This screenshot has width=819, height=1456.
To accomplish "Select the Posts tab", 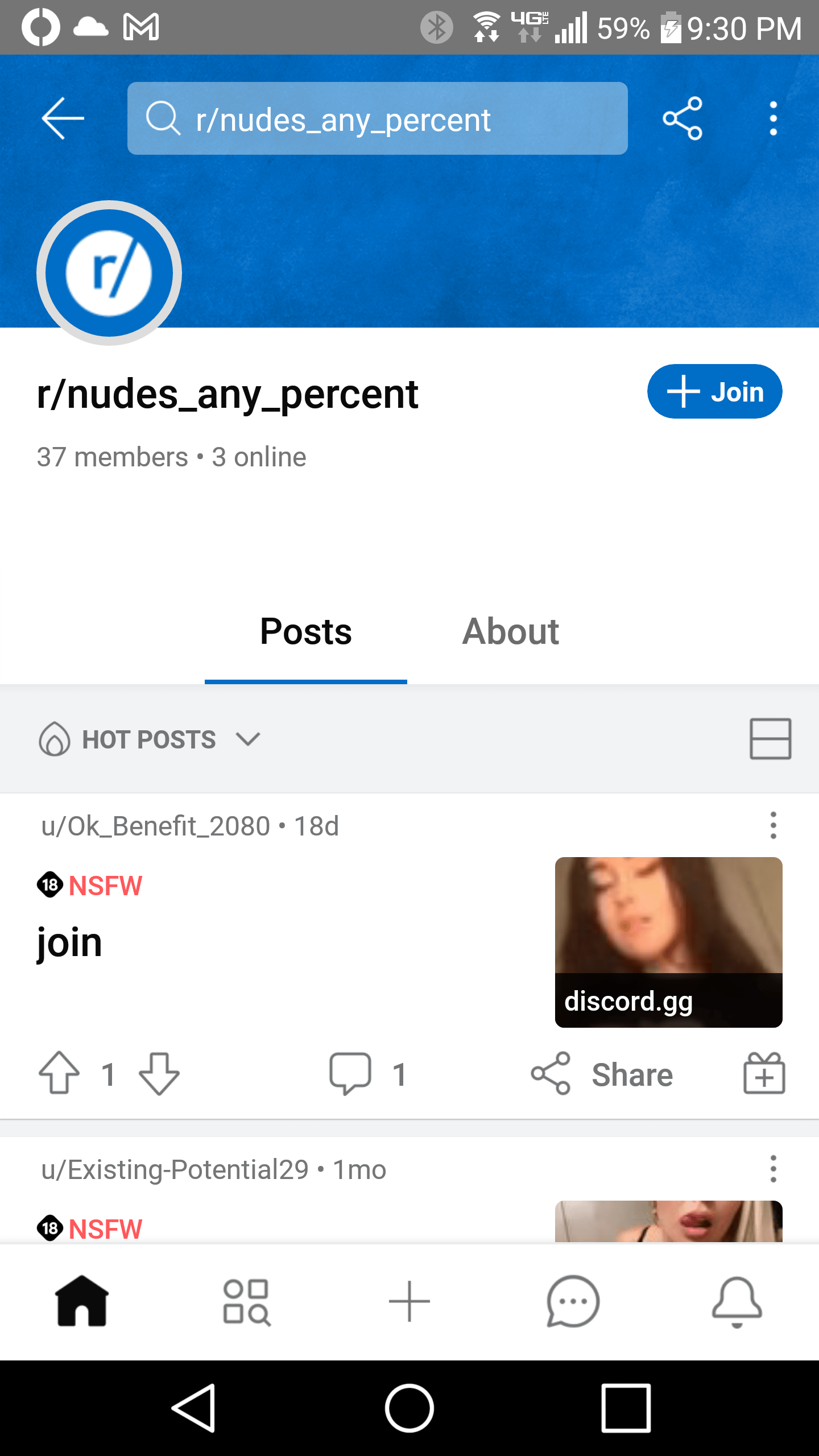I will click(x=305, y=631).
